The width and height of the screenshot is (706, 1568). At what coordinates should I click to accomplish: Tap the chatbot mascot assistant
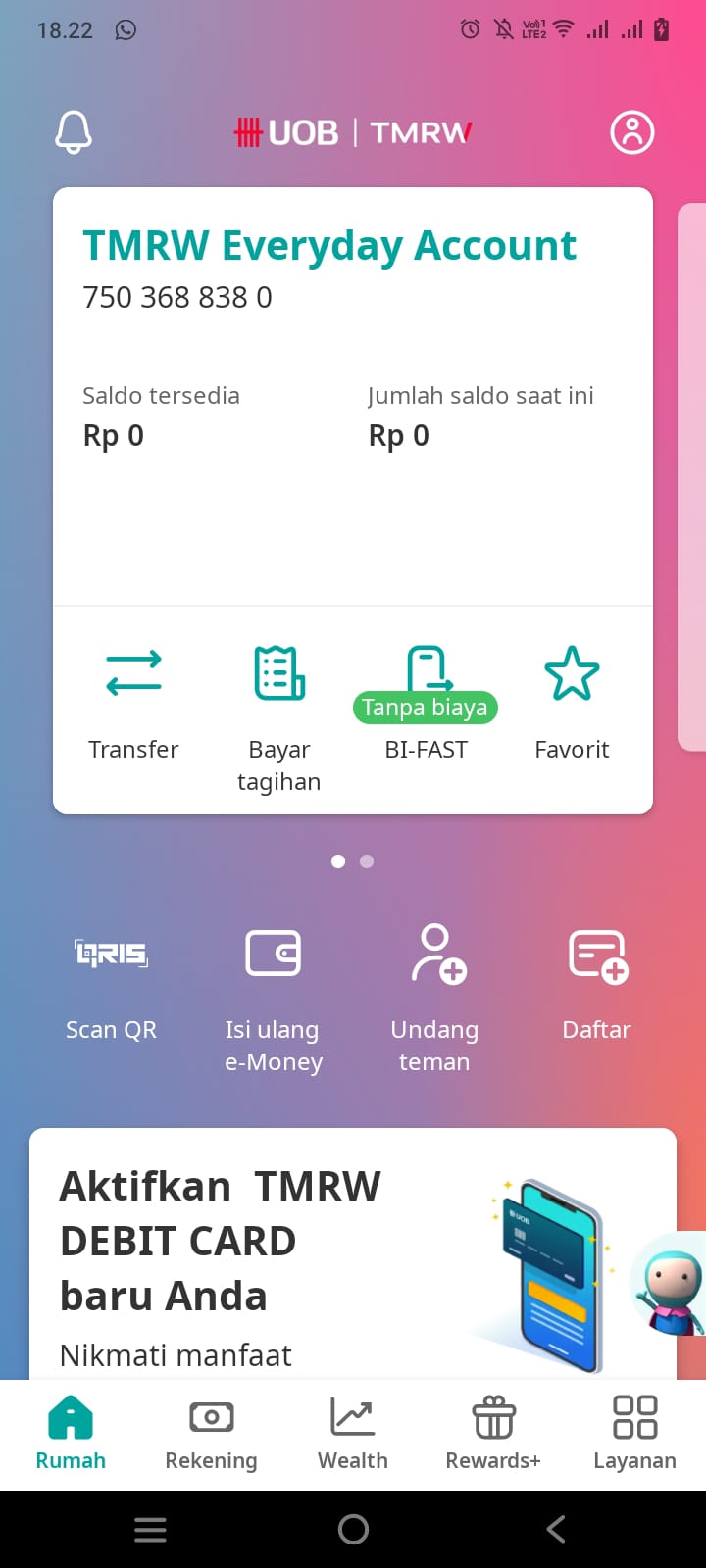(670, 1285)
